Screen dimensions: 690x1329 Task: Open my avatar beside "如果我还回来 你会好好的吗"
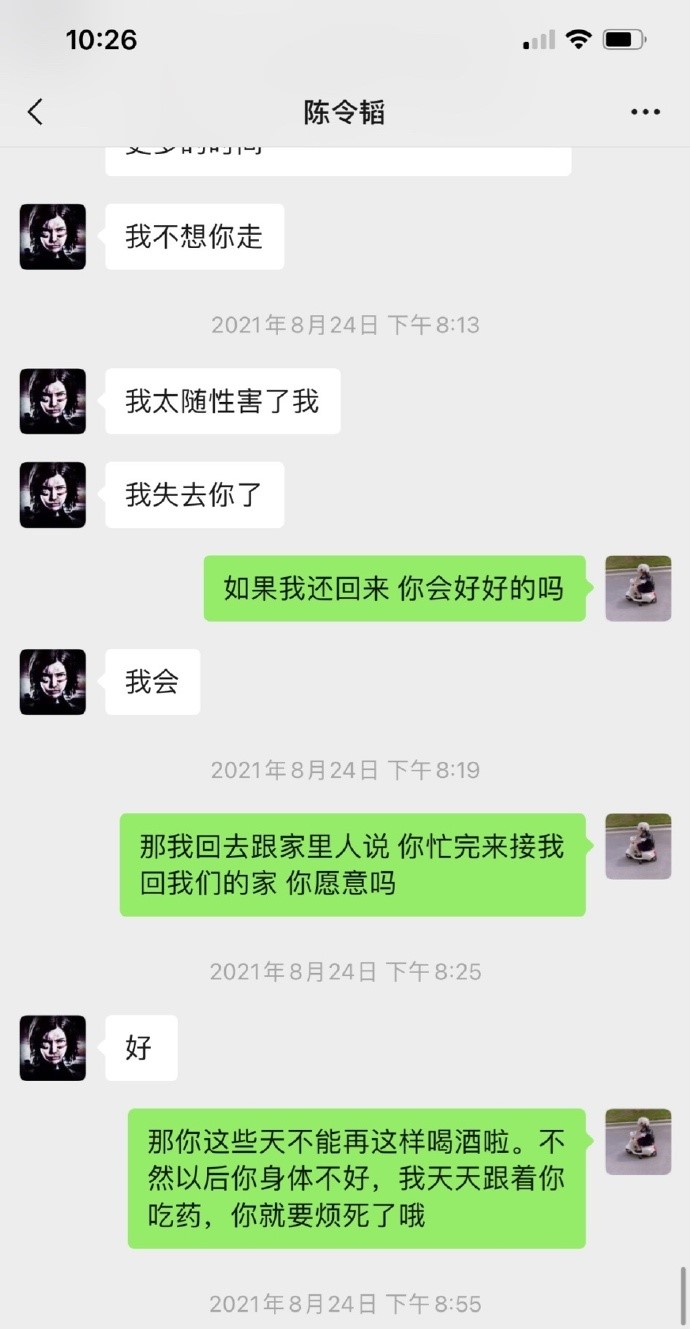(x=638, y=588)
